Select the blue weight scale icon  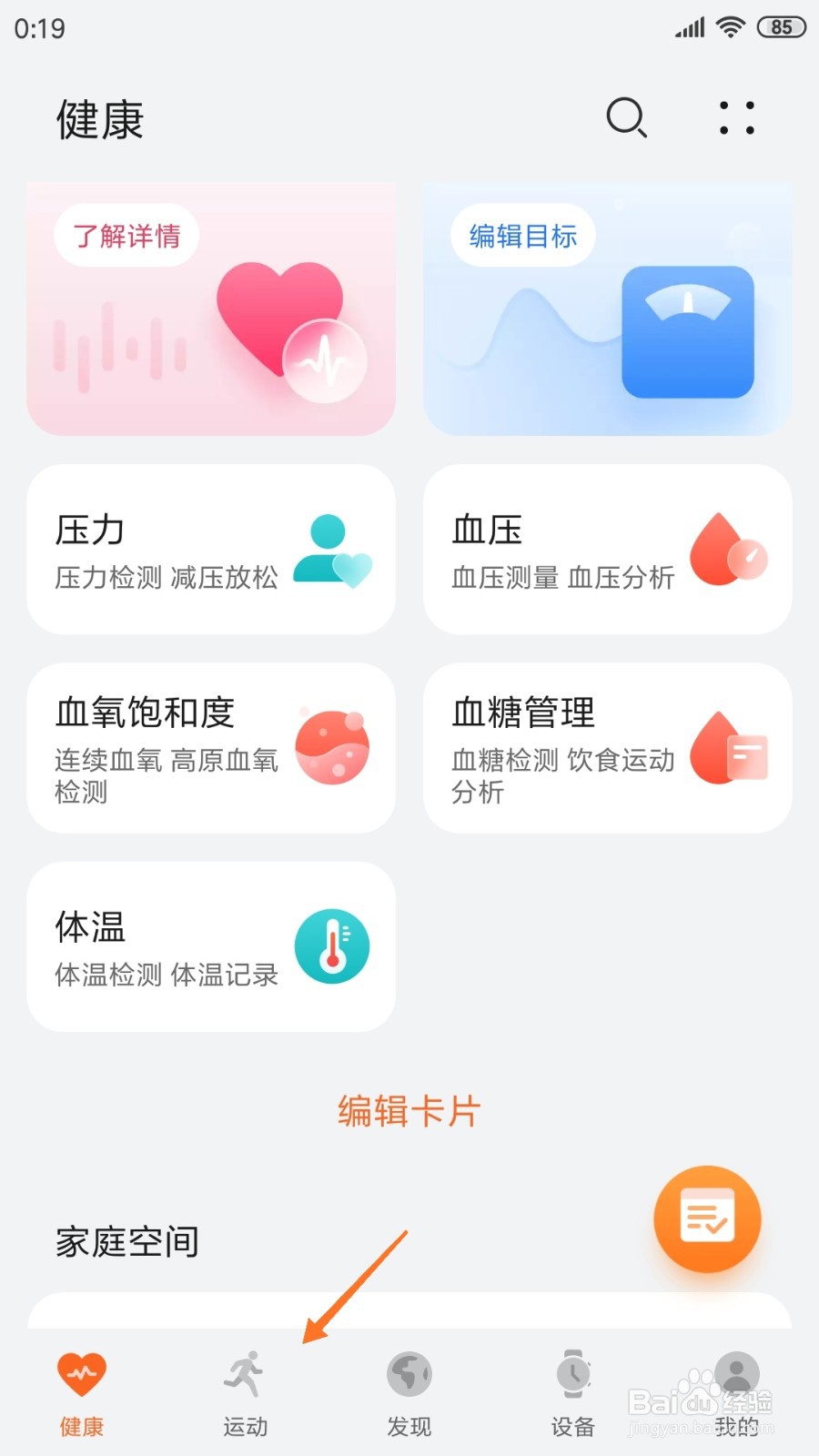coord(689,332)
